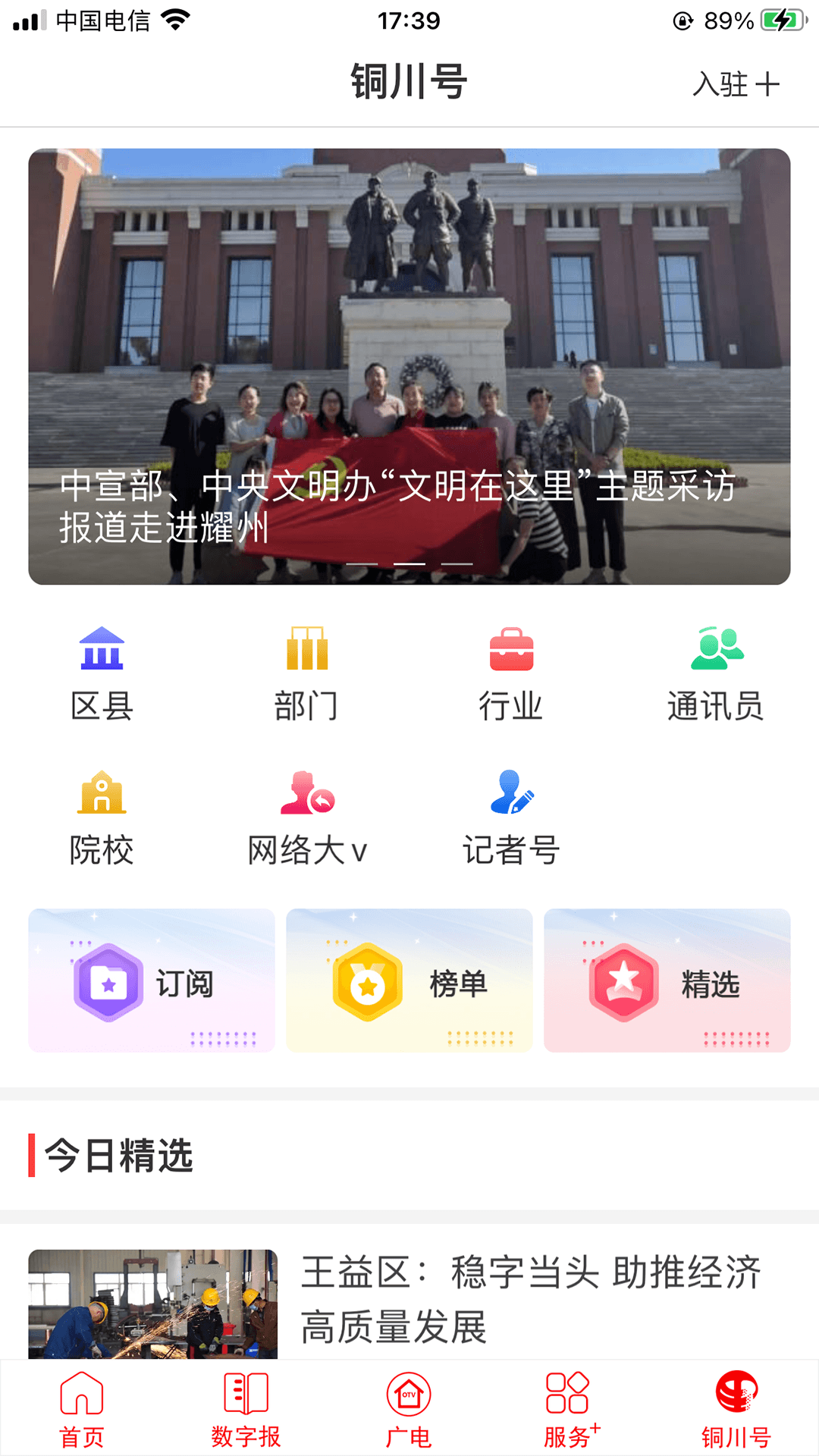Tap the 服务+ services tab
This screenshot has width=819, height=1456.
[572, 1410]
